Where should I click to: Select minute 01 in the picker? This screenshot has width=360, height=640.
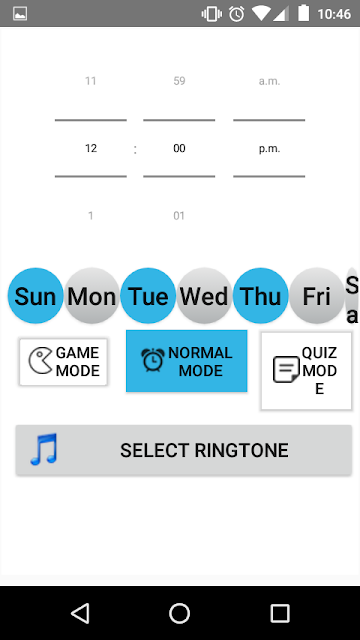[x=179, y=216]
